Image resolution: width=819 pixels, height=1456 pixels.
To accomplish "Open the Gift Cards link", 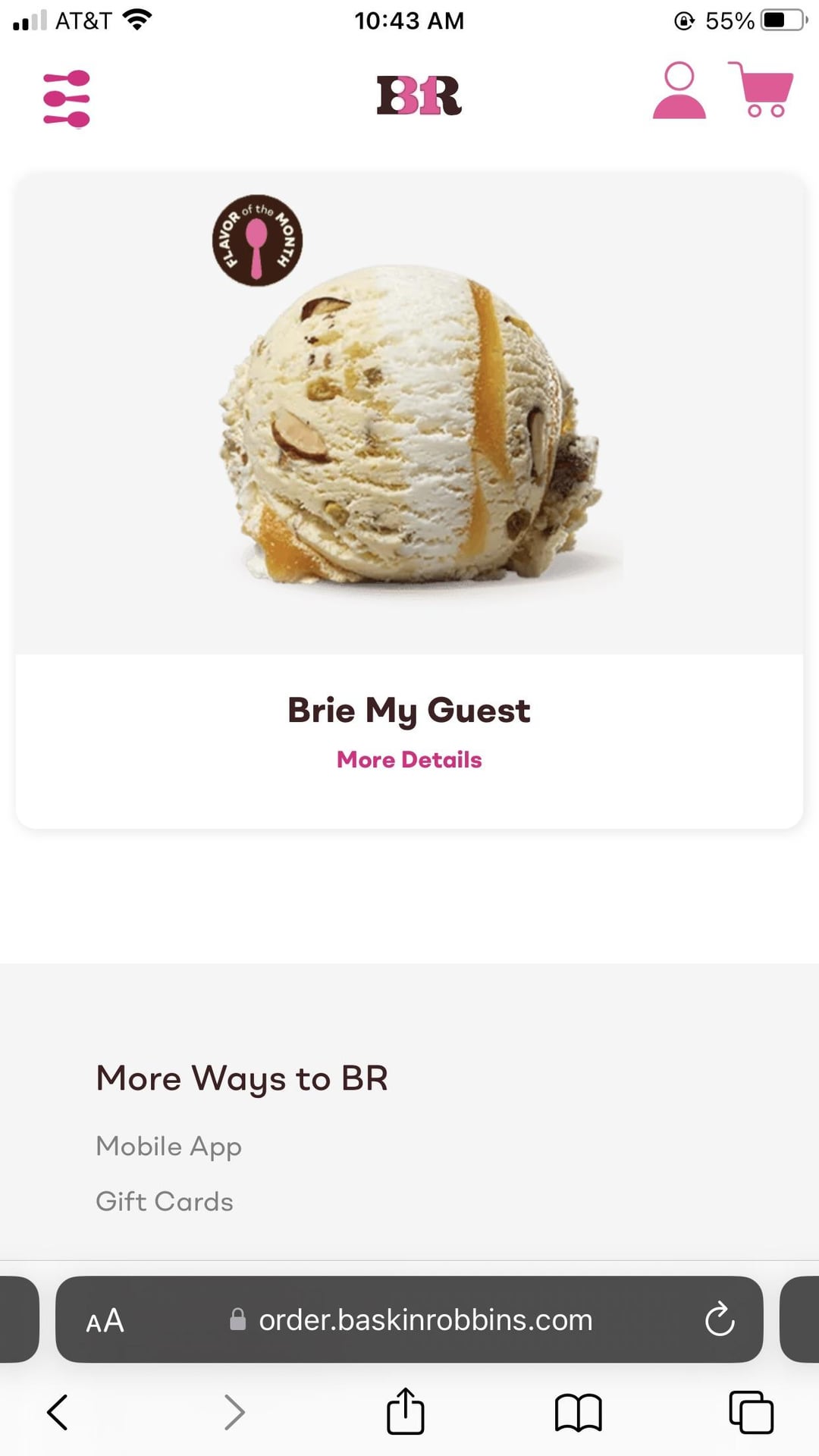I will pos(165,1202).
